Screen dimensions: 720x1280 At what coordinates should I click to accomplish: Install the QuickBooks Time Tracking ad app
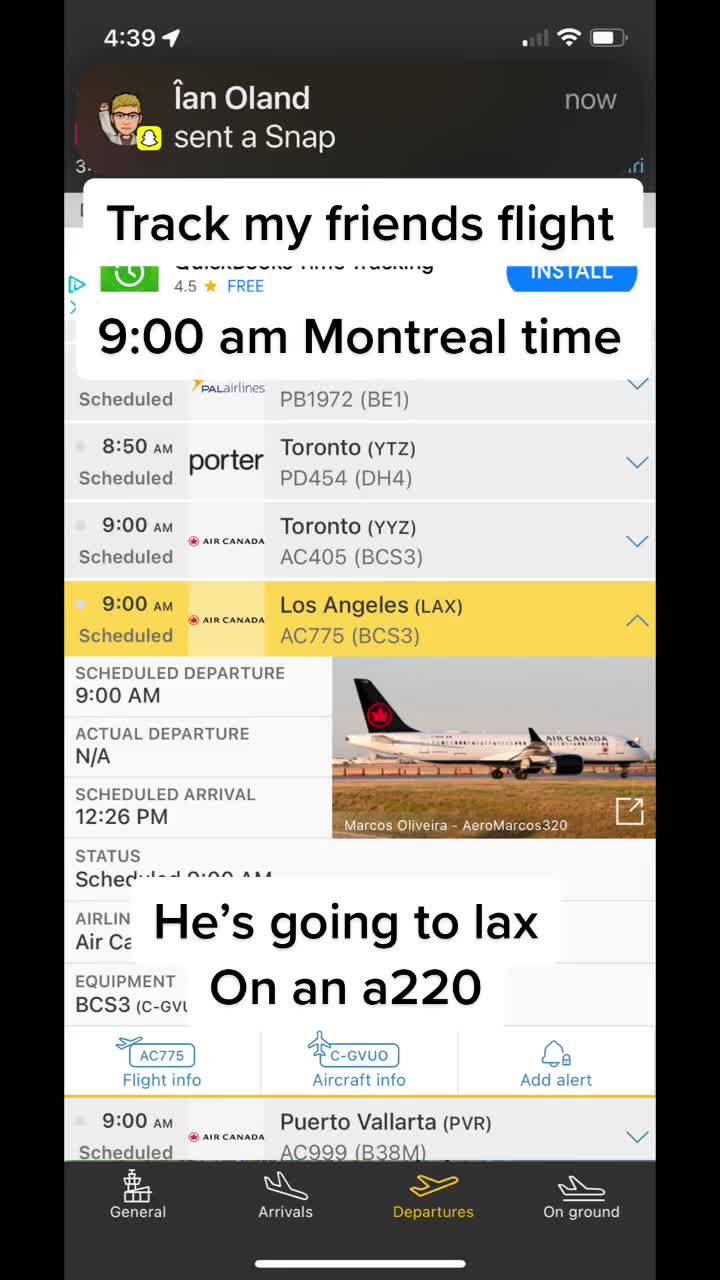[x=571, y=273]
